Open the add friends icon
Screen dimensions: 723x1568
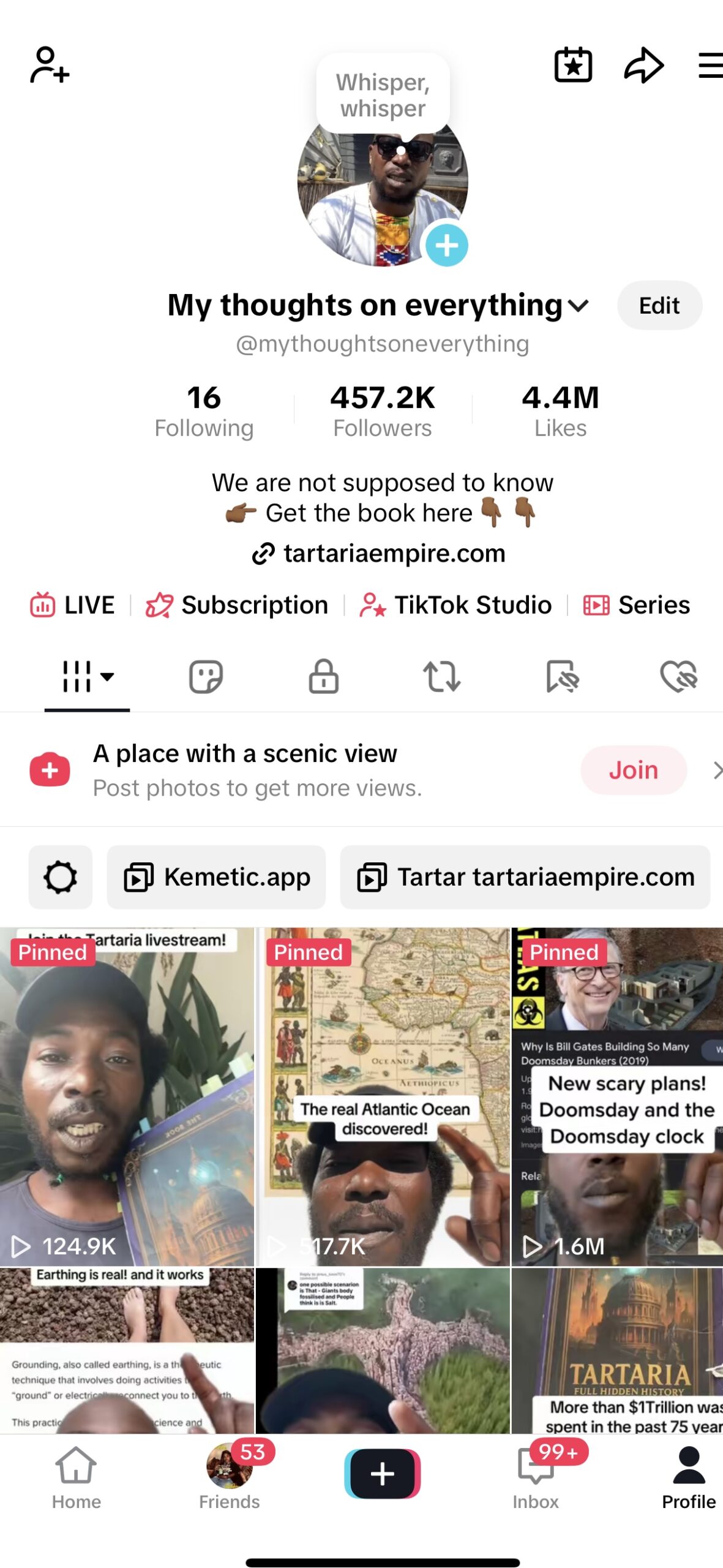click(x=49, y=65)
